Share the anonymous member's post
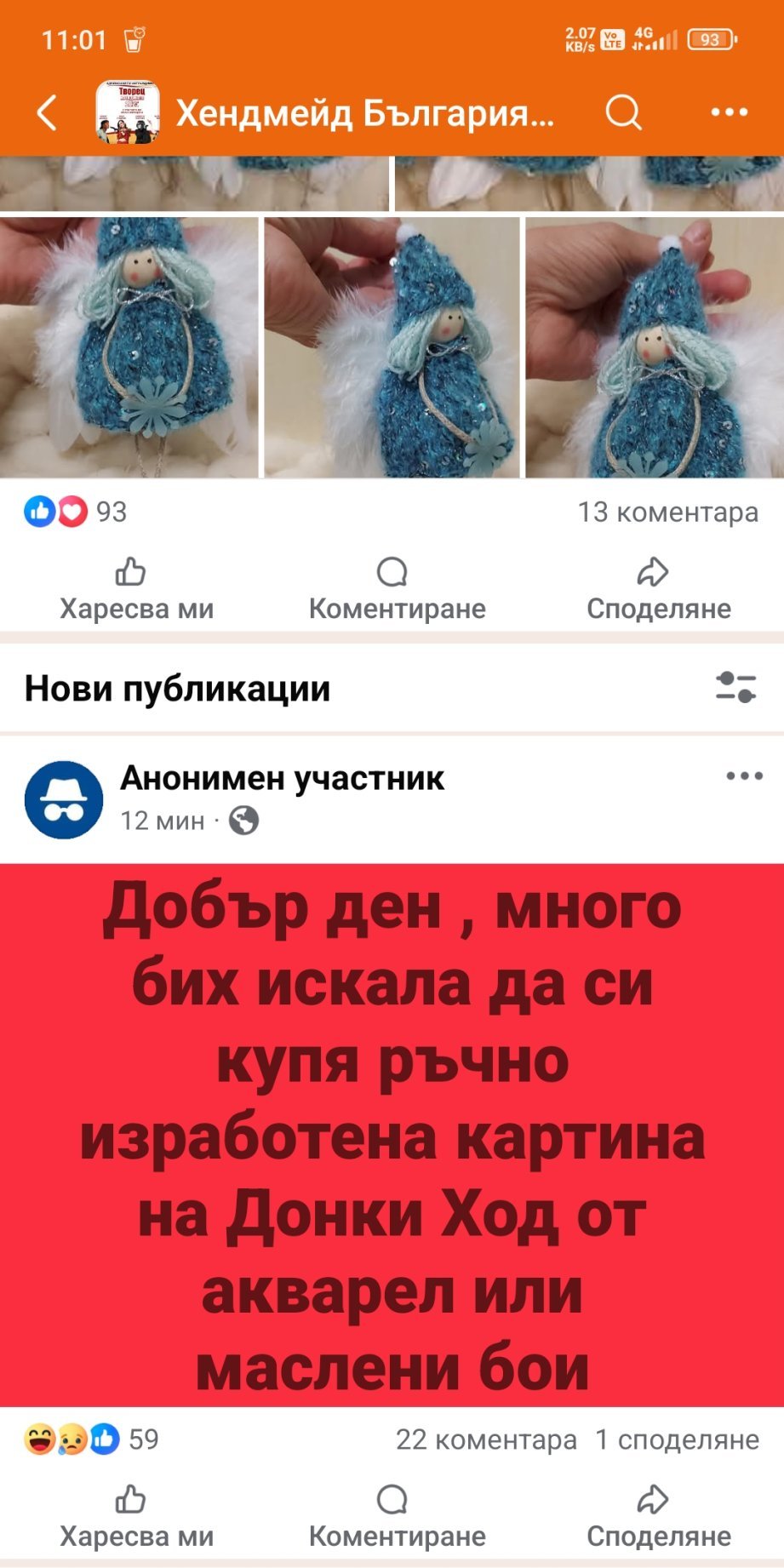 658,1517
